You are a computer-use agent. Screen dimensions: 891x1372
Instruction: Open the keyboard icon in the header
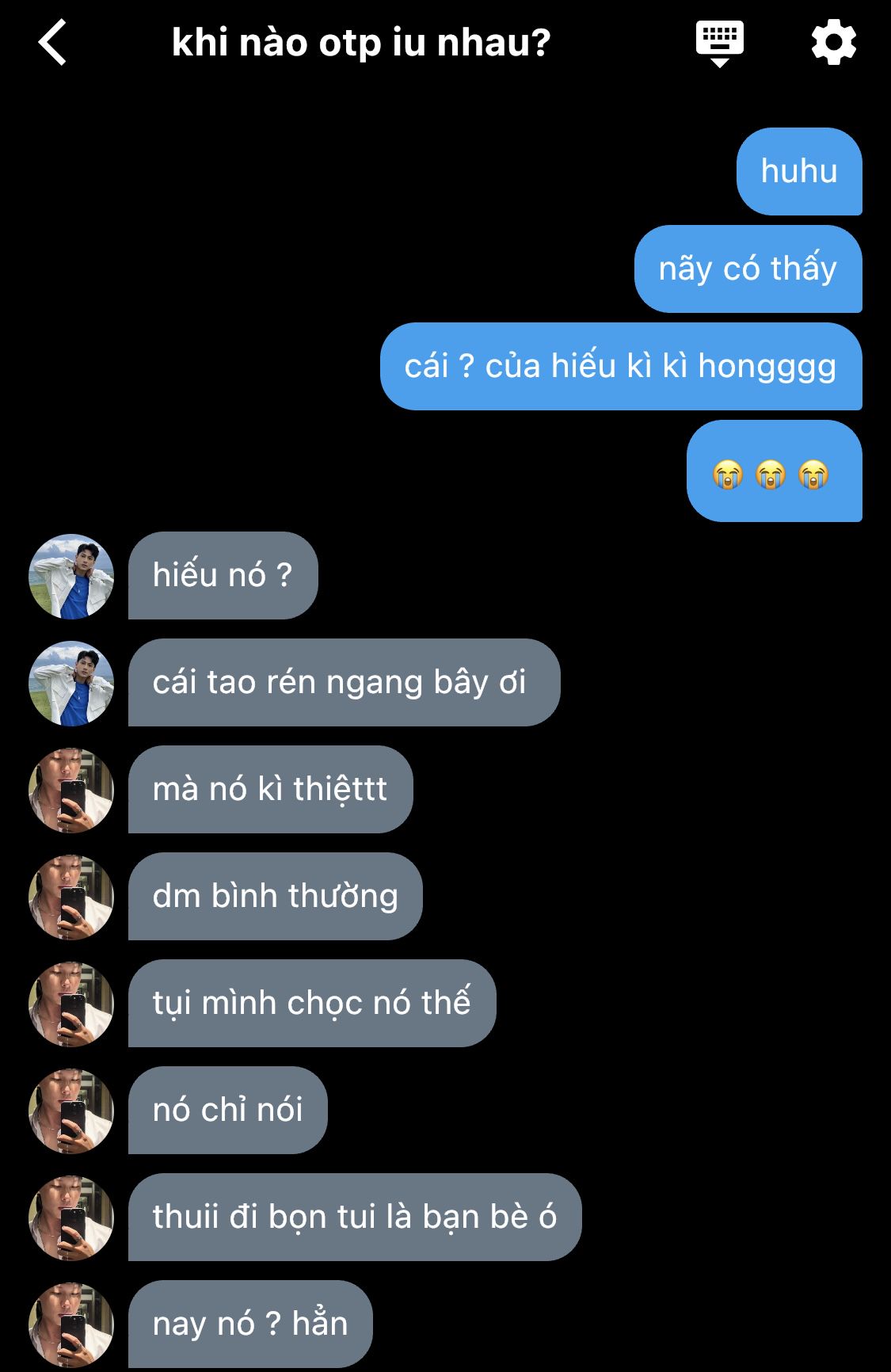(719, 44)
